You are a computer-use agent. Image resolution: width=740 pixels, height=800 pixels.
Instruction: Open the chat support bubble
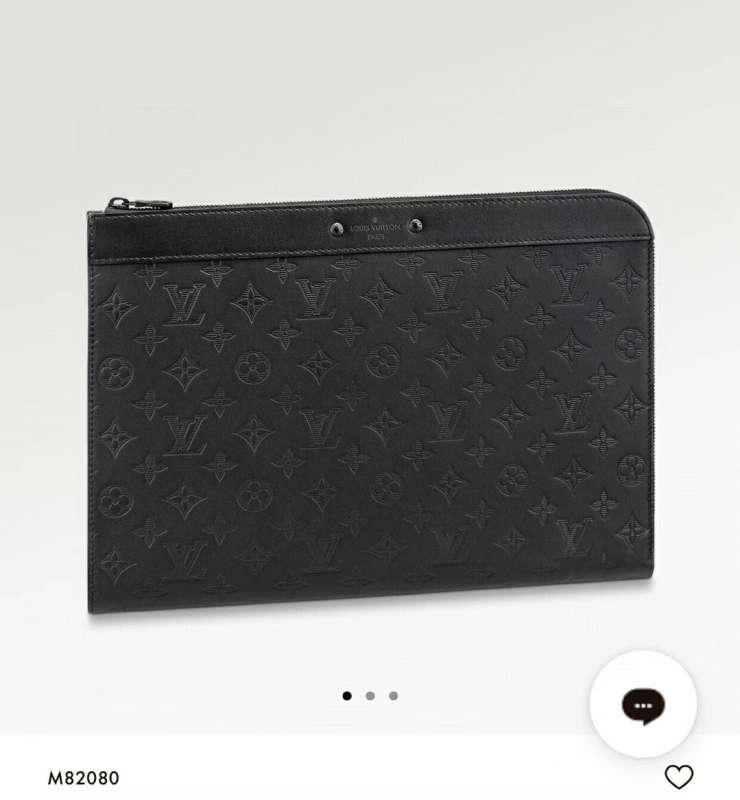pyautogui.click(x=642, y=704)
